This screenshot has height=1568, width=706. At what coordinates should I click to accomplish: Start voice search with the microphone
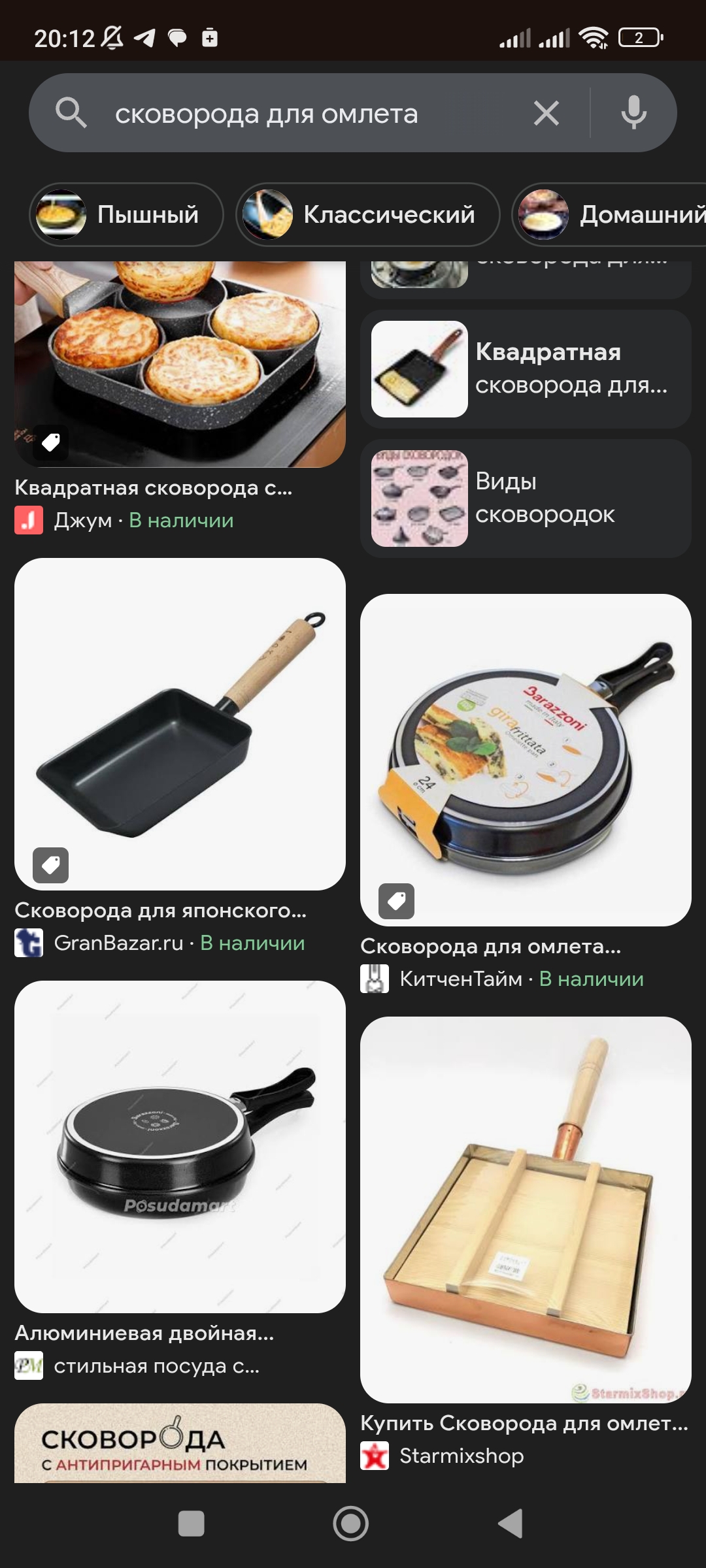point(633,112)
